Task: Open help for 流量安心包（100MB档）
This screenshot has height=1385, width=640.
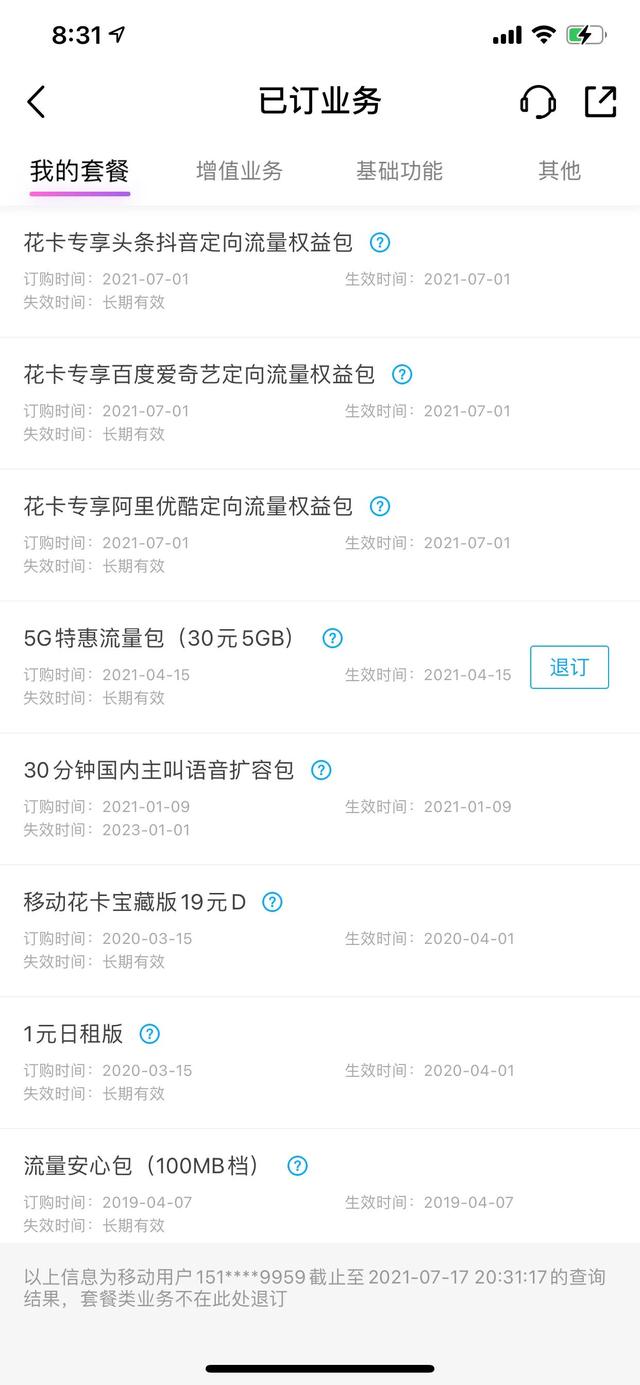Action: (x=297, y=1166)
